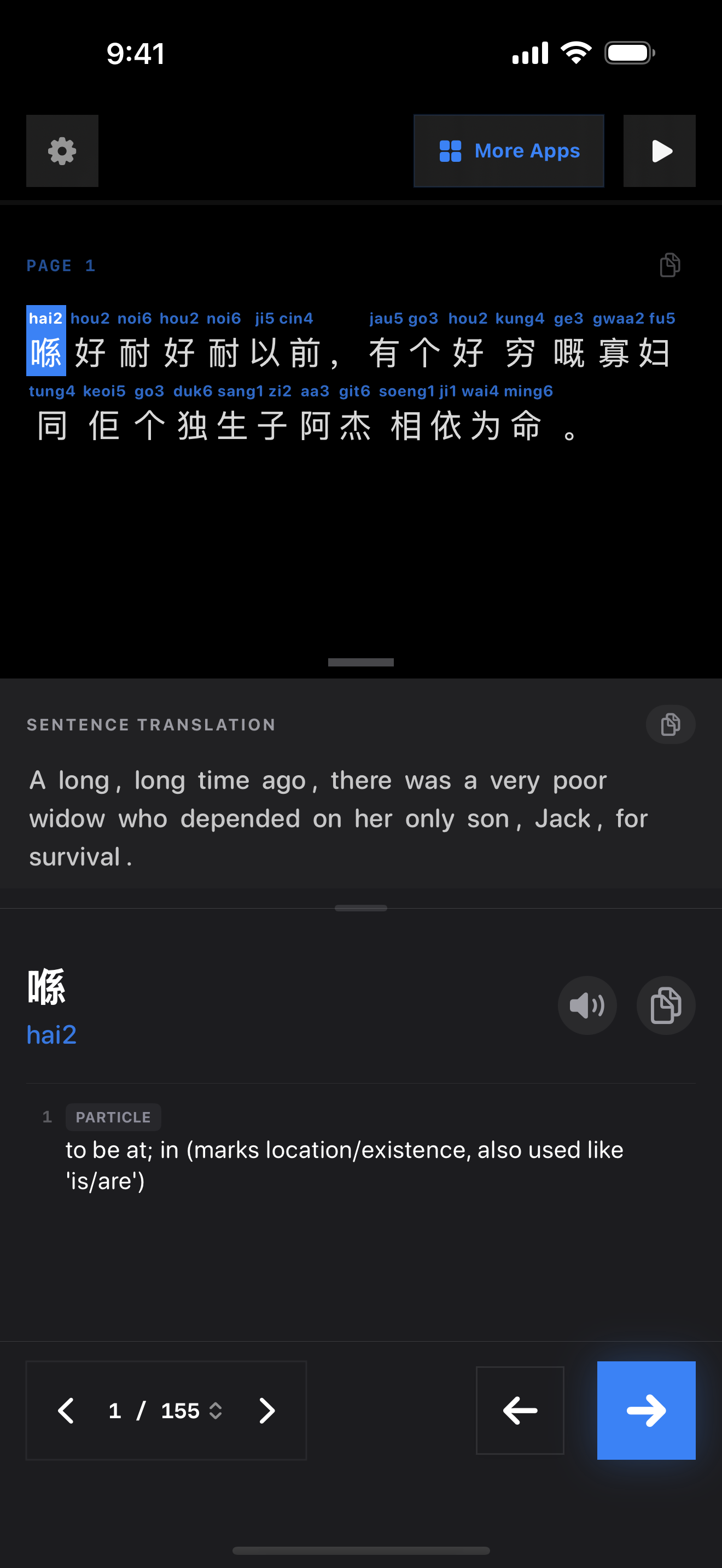Go to the previous page chevron
722x1568 pixels.
pyautogui.click(x=66, y=1411)
